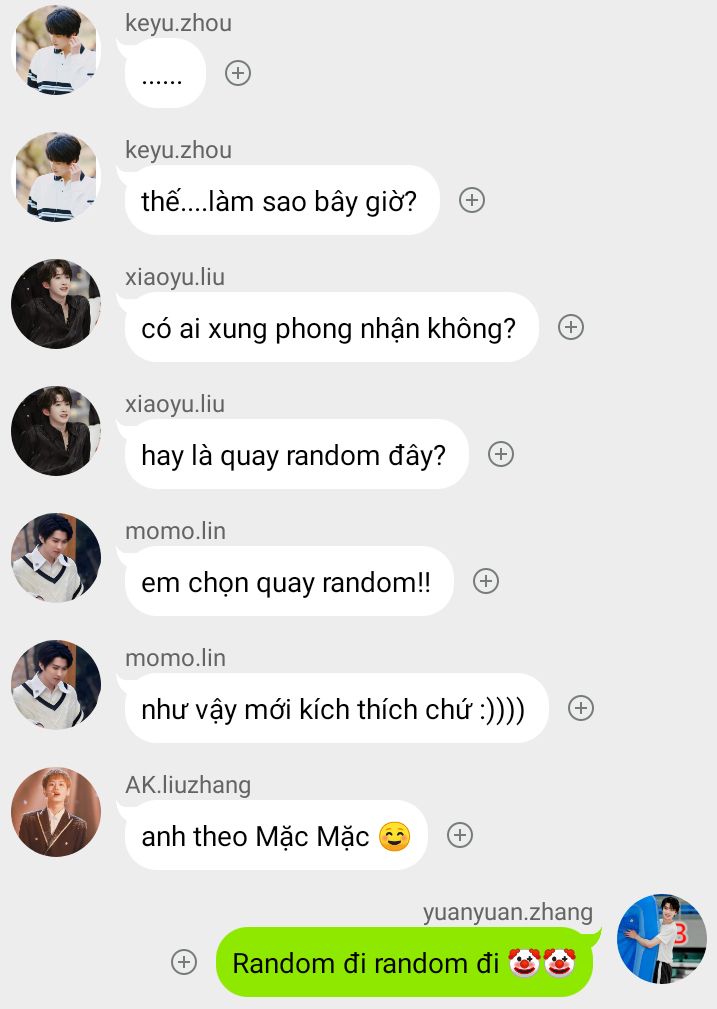Tap the plus next to "có ai xung phong nhận không?"
Viewport: 717px width, 1009px height.
coord(571,327)
